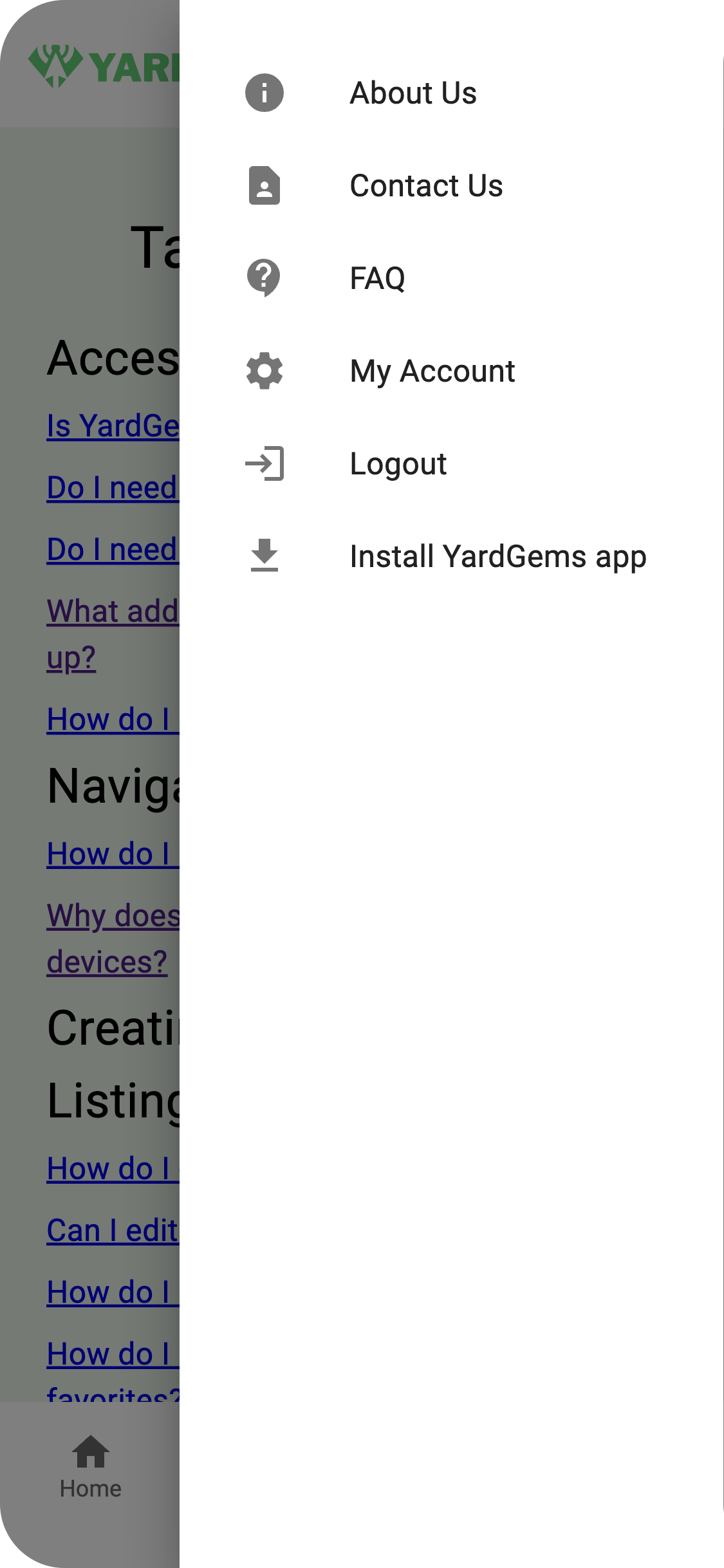The width and height of the screenshot is (724, 1568).
Task: Go to Contact Us
Action: pos(426,186)
